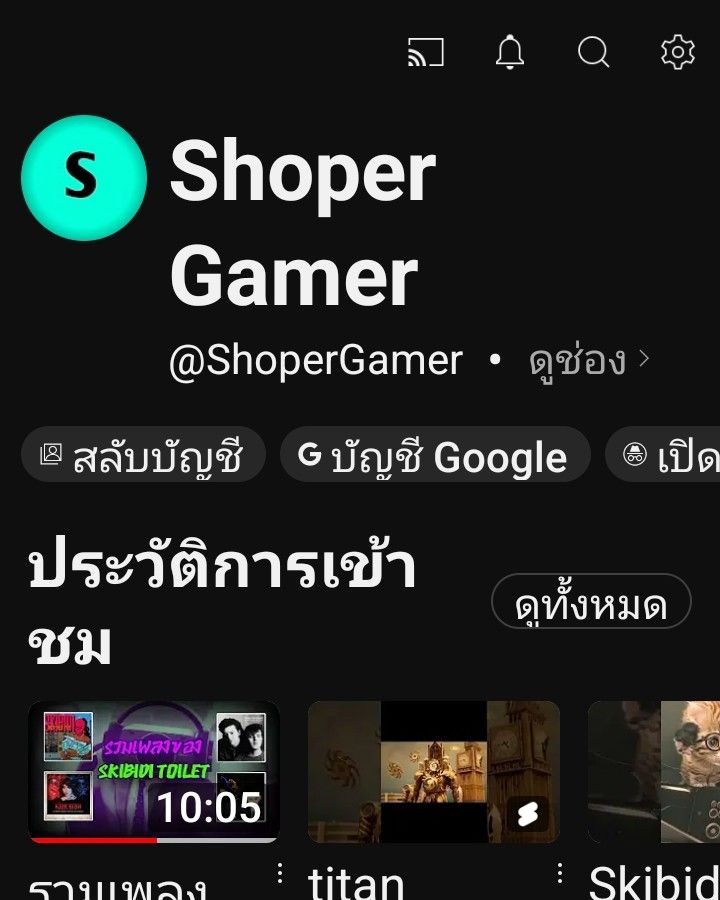This screenshot has height=900, width=720.
Task: Open the settings gear icon
Action: pyautogui.click(x=676, y=52)
